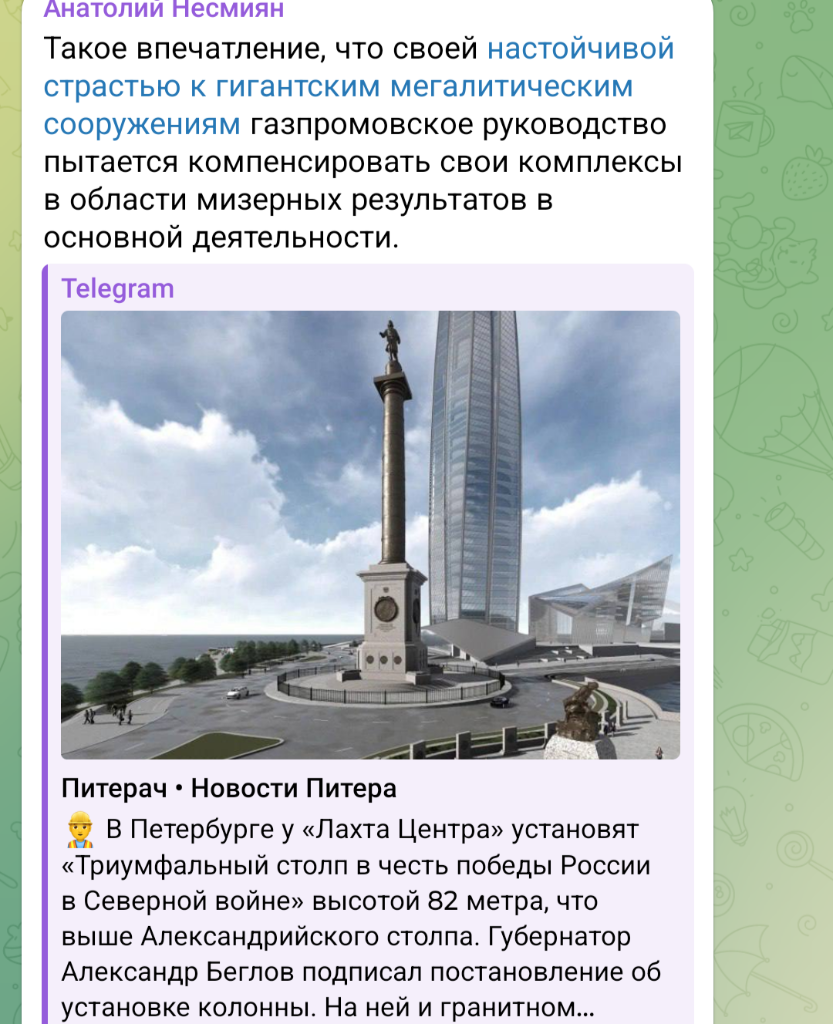The image size is (833, 1024).
Task: Open the linked text about megalithic structures
Action: click(x=338, y=86)
